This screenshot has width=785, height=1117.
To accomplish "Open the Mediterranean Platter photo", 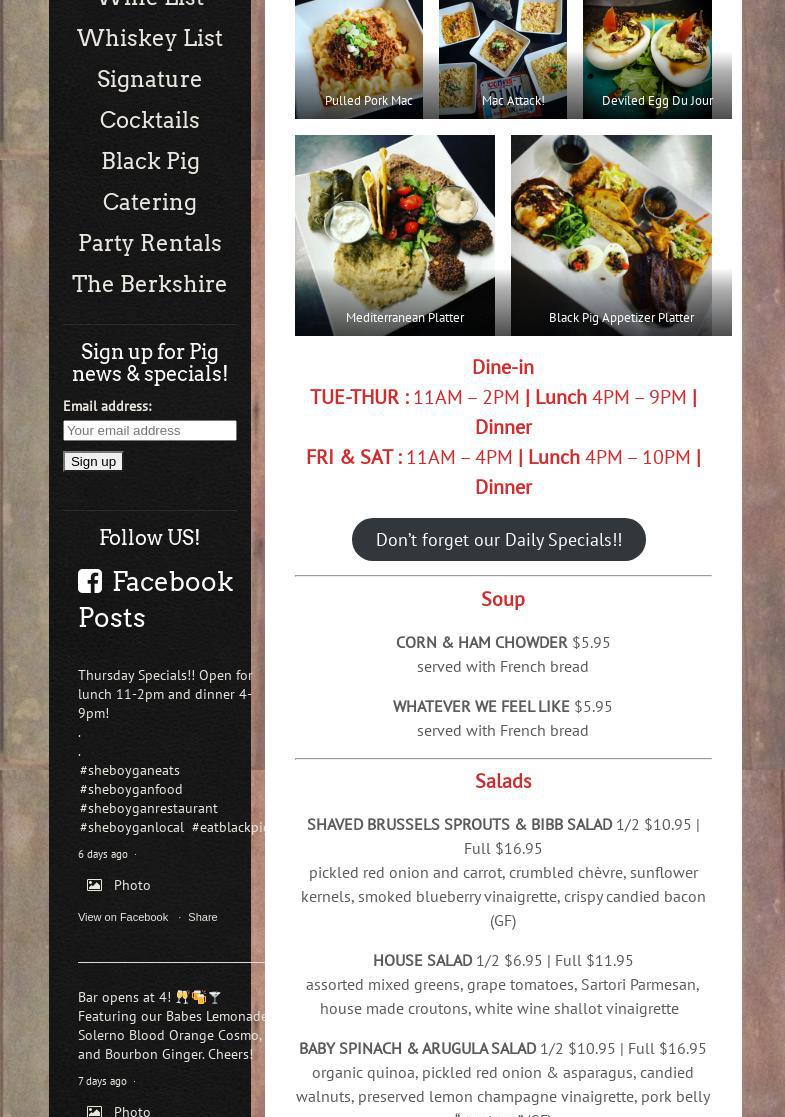I will click(x=395, y=235).
